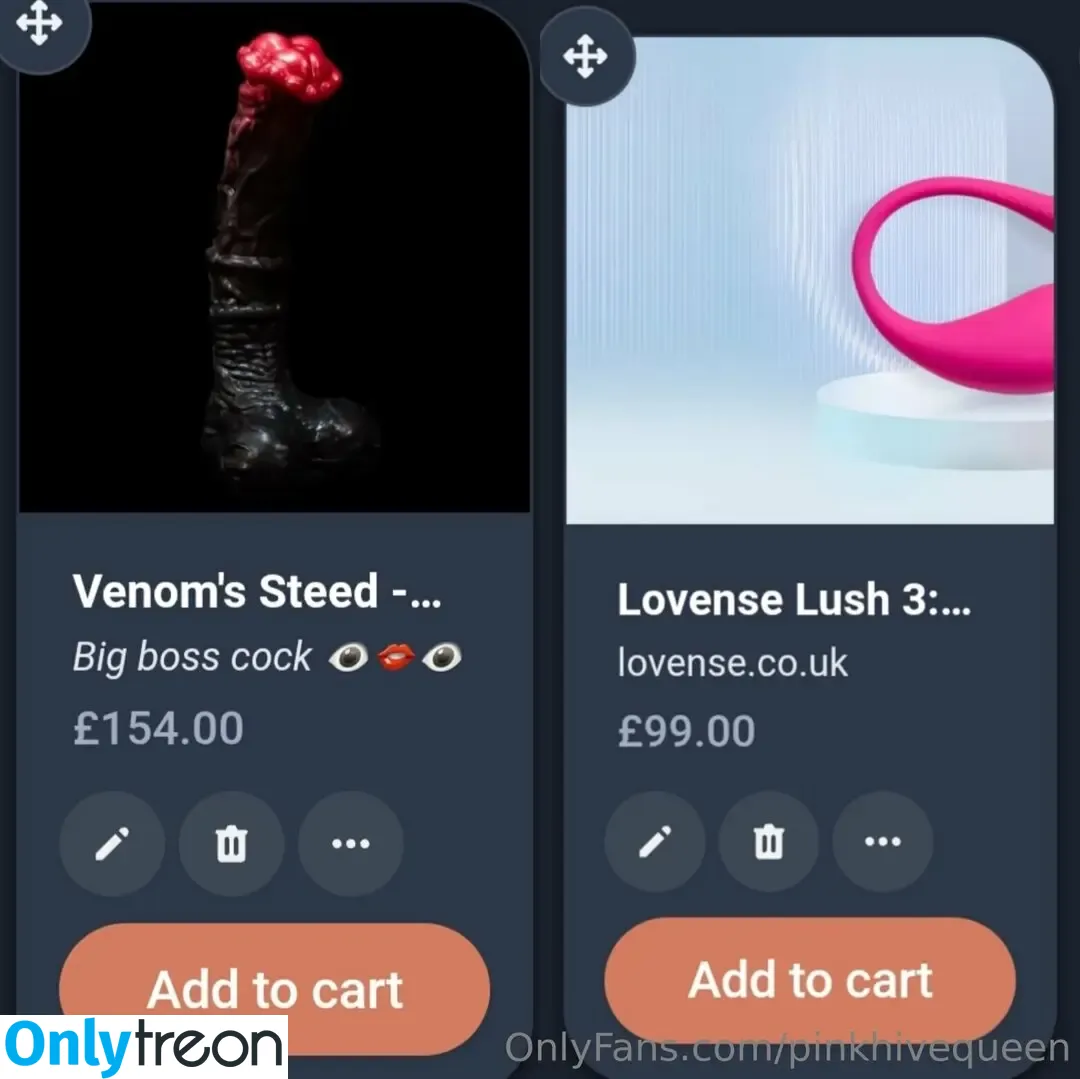Delete the Venom's Steed item

(x=231, y=844)
